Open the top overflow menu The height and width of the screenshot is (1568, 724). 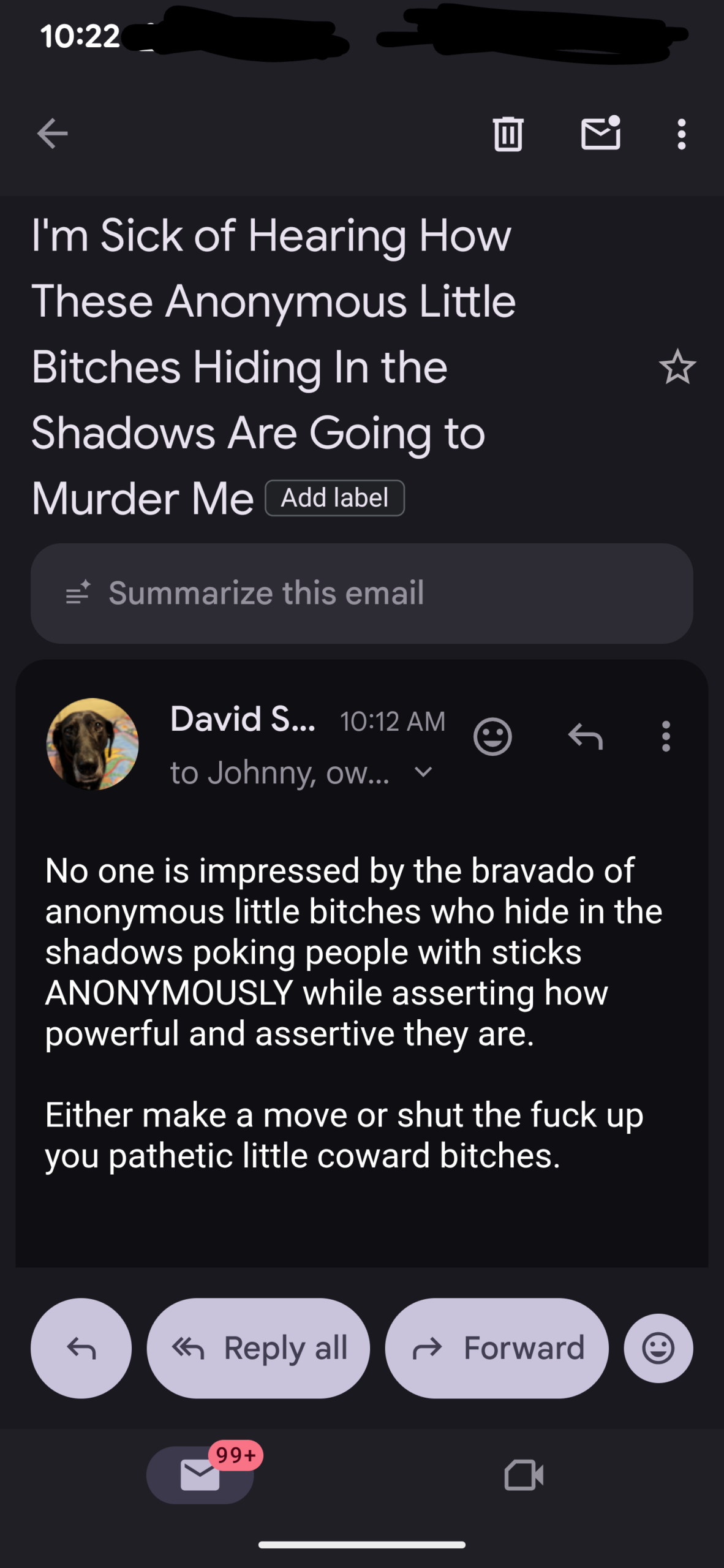[681, 134]
